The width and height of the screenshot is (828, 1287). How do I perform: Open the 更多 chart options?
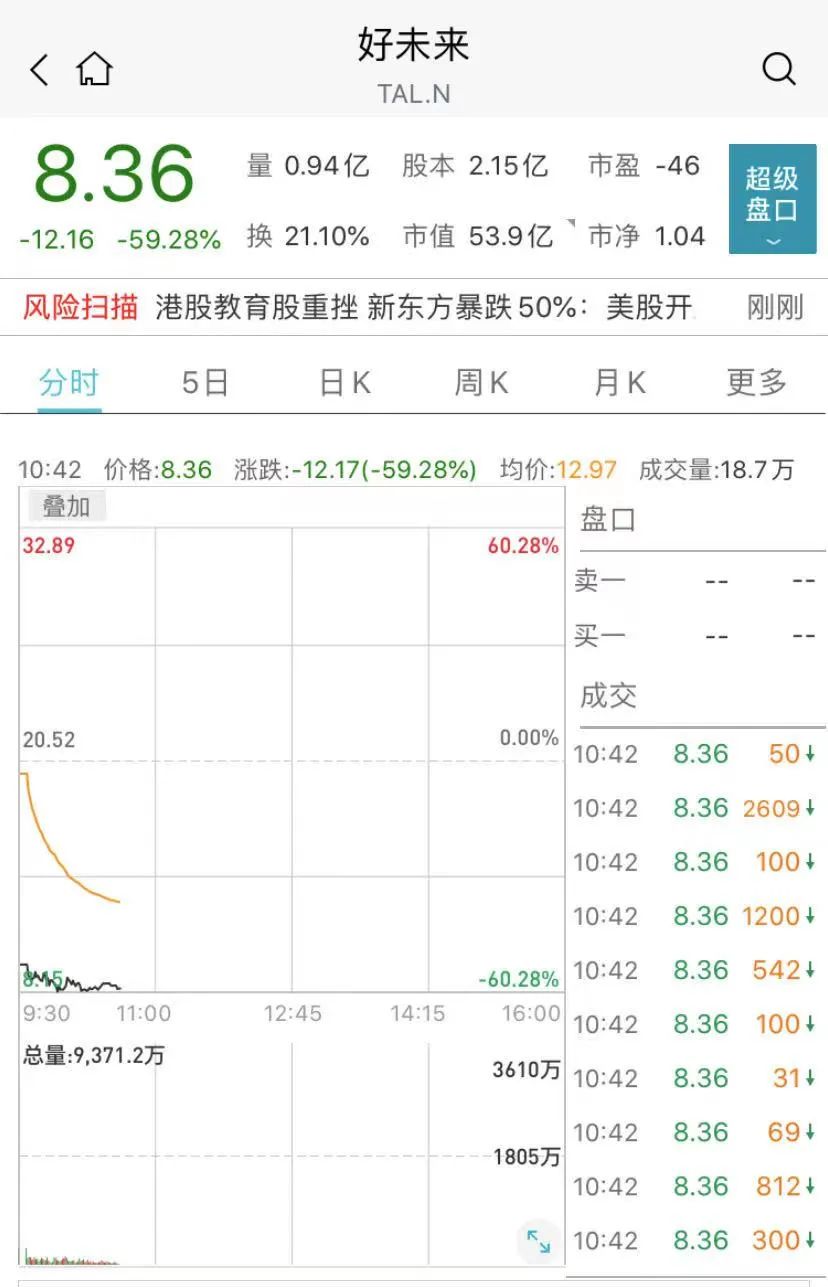click(x=756, y=382)
